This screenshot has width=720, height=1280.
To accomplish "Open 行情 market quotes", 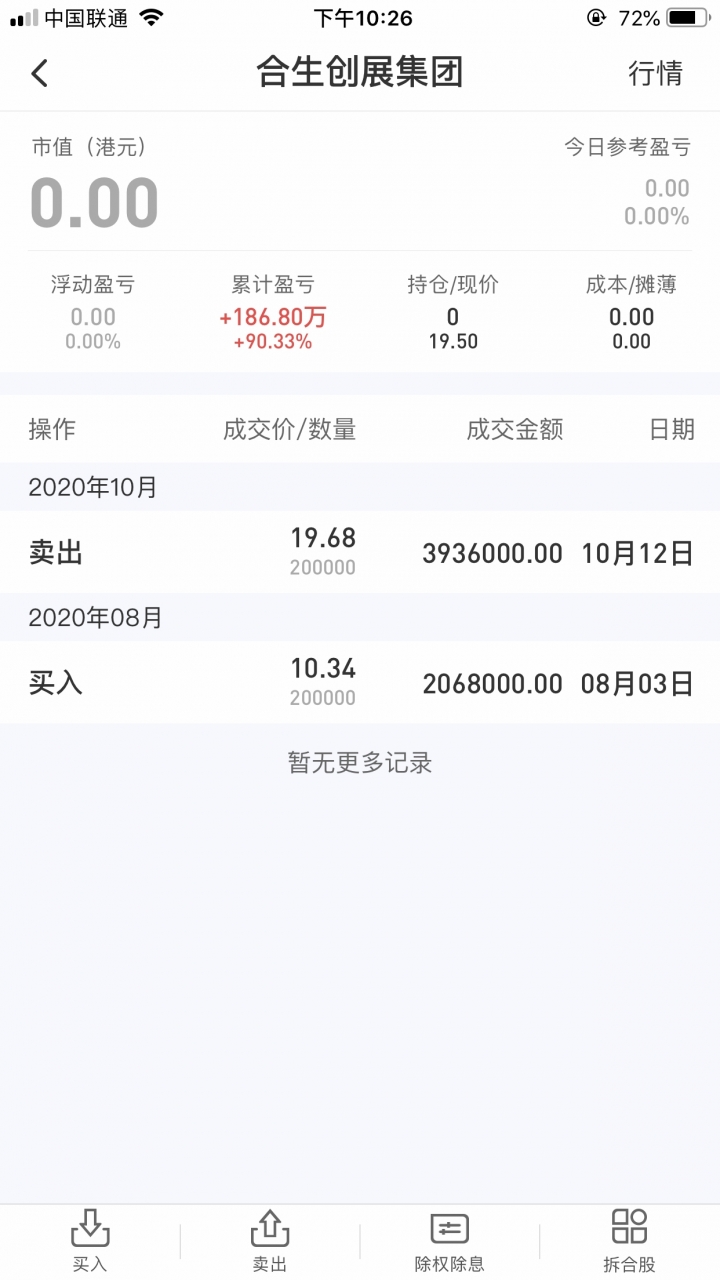I will click(x=655, y=73).
